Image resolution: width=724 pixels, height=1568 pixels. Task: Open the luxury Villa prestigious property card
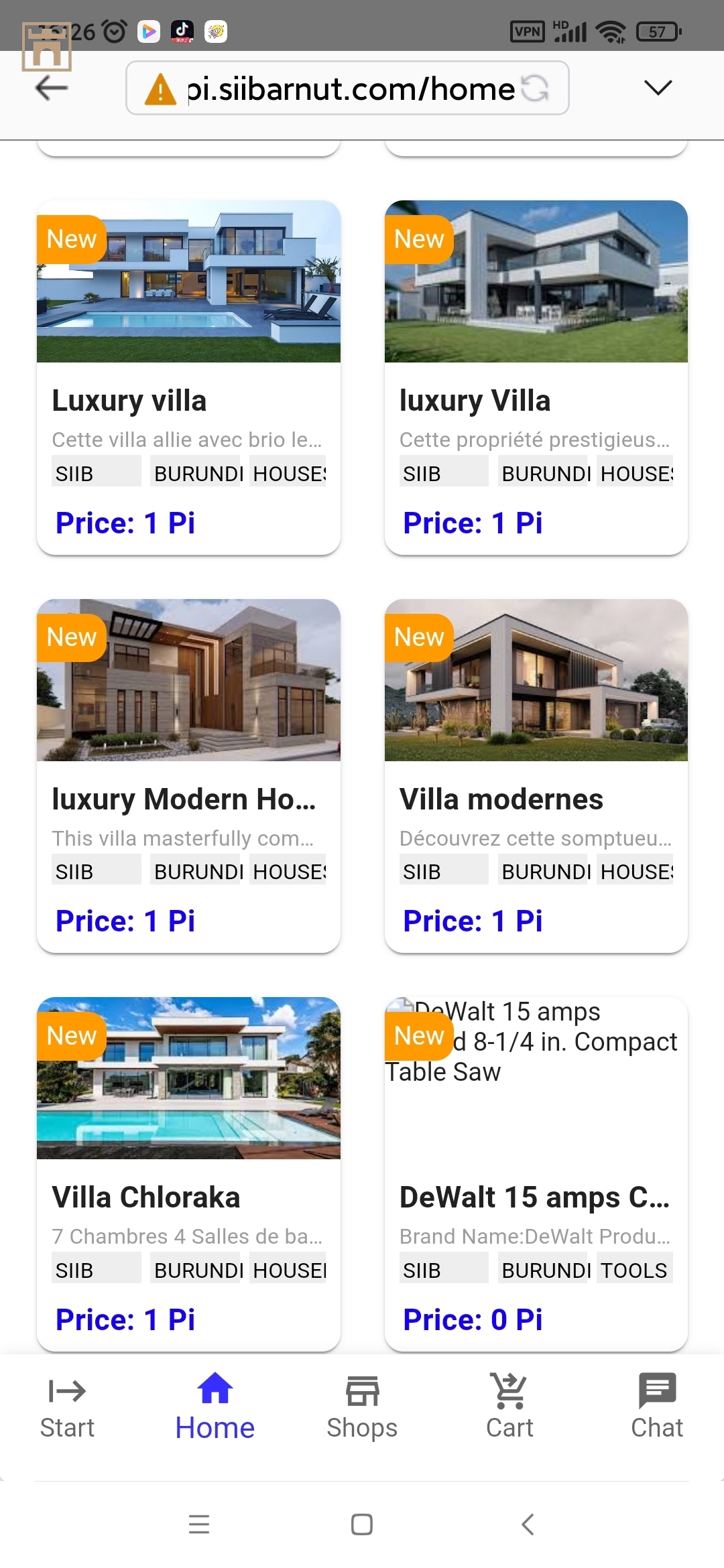pyautogui.click(x=536, y=377)
